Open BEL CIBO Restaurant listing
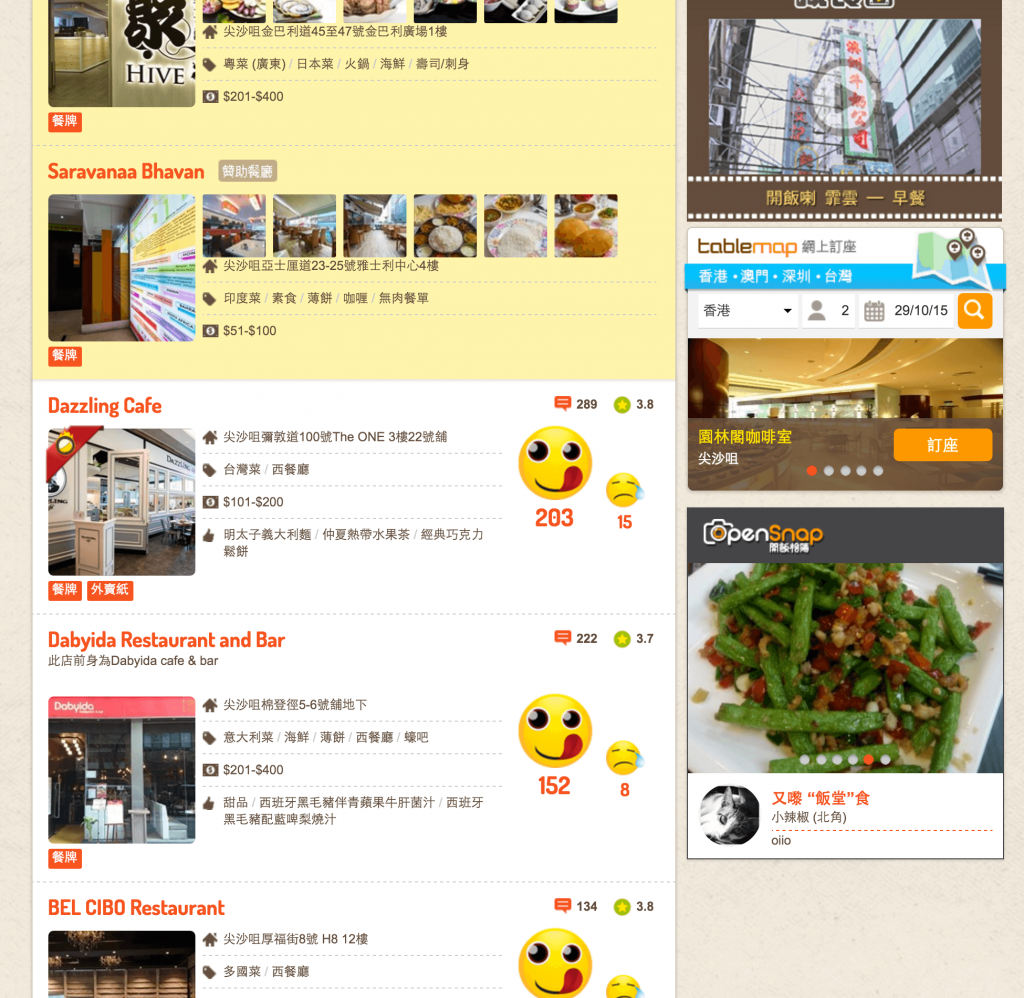The height and width of the screenshot is (998, 1024). tap(136, 908)
